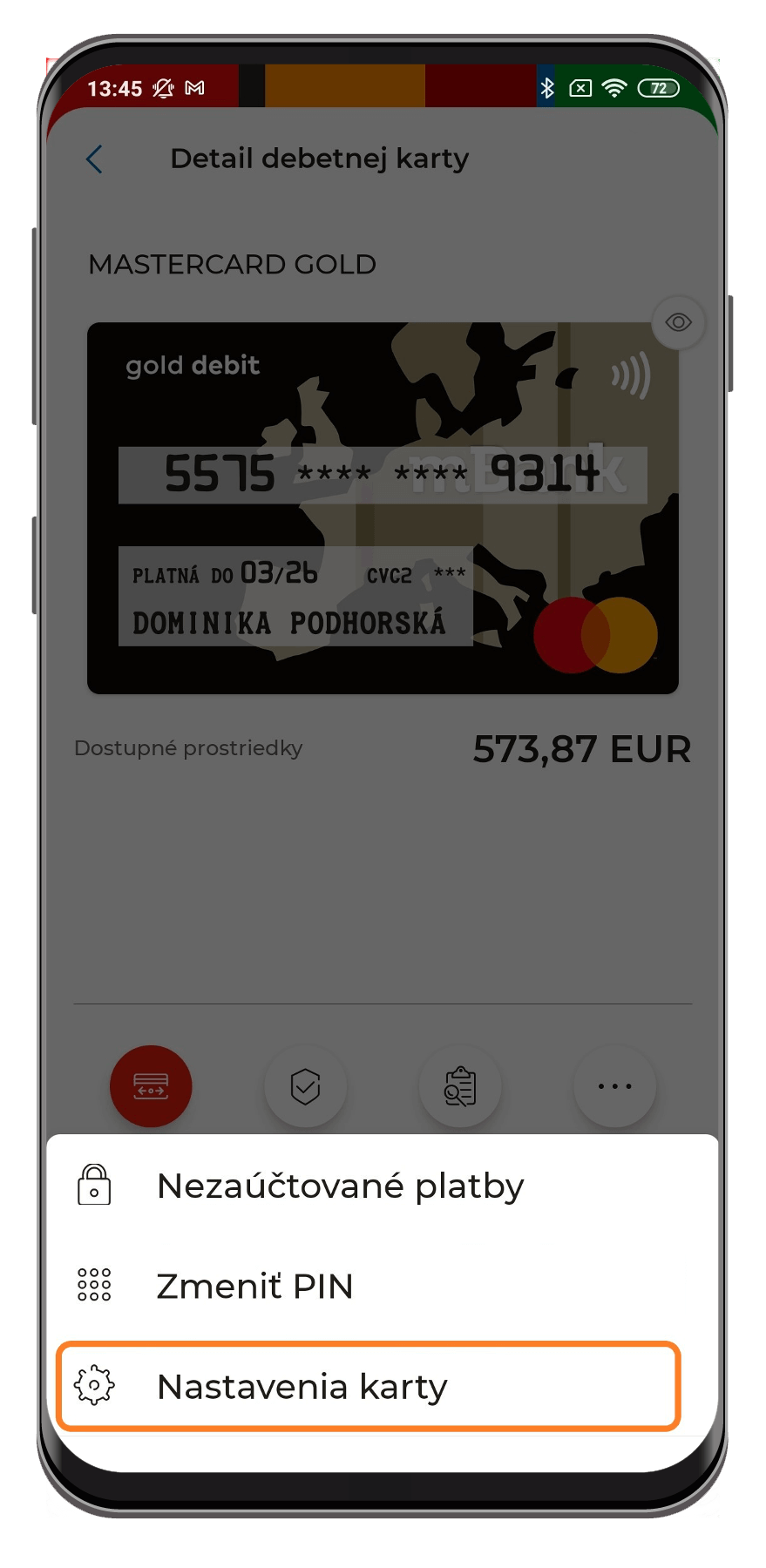Select Zmeniť PIN option
The height and width of the screenshot is (1568, 766).
click(254, 1286)
